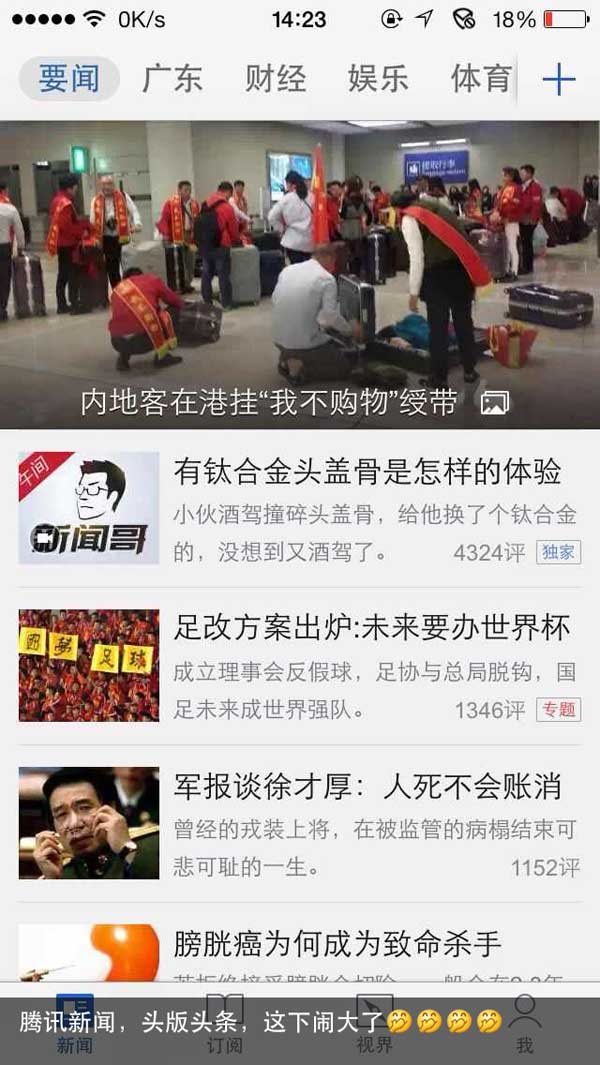The width and height of the screenshot is (600, 1065).
Task: Go to the 我 profile tab
Action: click(x=524, y=1030)
